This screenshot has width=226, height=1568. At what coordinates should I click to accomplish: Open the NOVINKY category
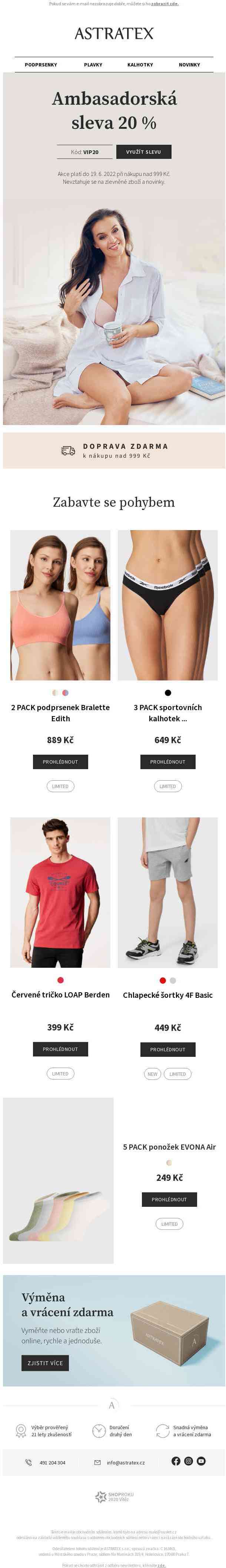point(189,65)
